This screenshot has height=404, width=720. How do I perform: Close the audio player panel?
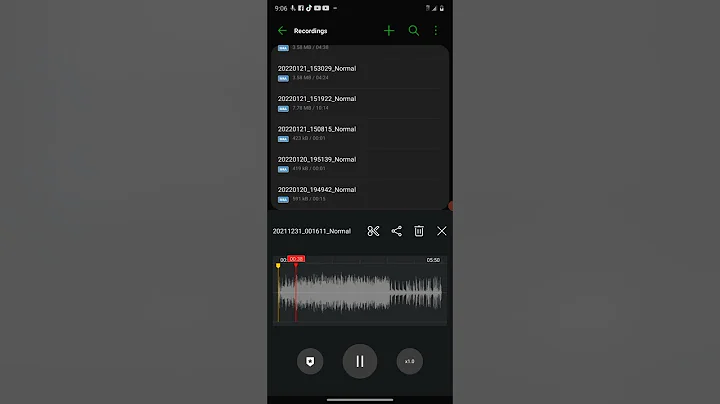(442, 231)
